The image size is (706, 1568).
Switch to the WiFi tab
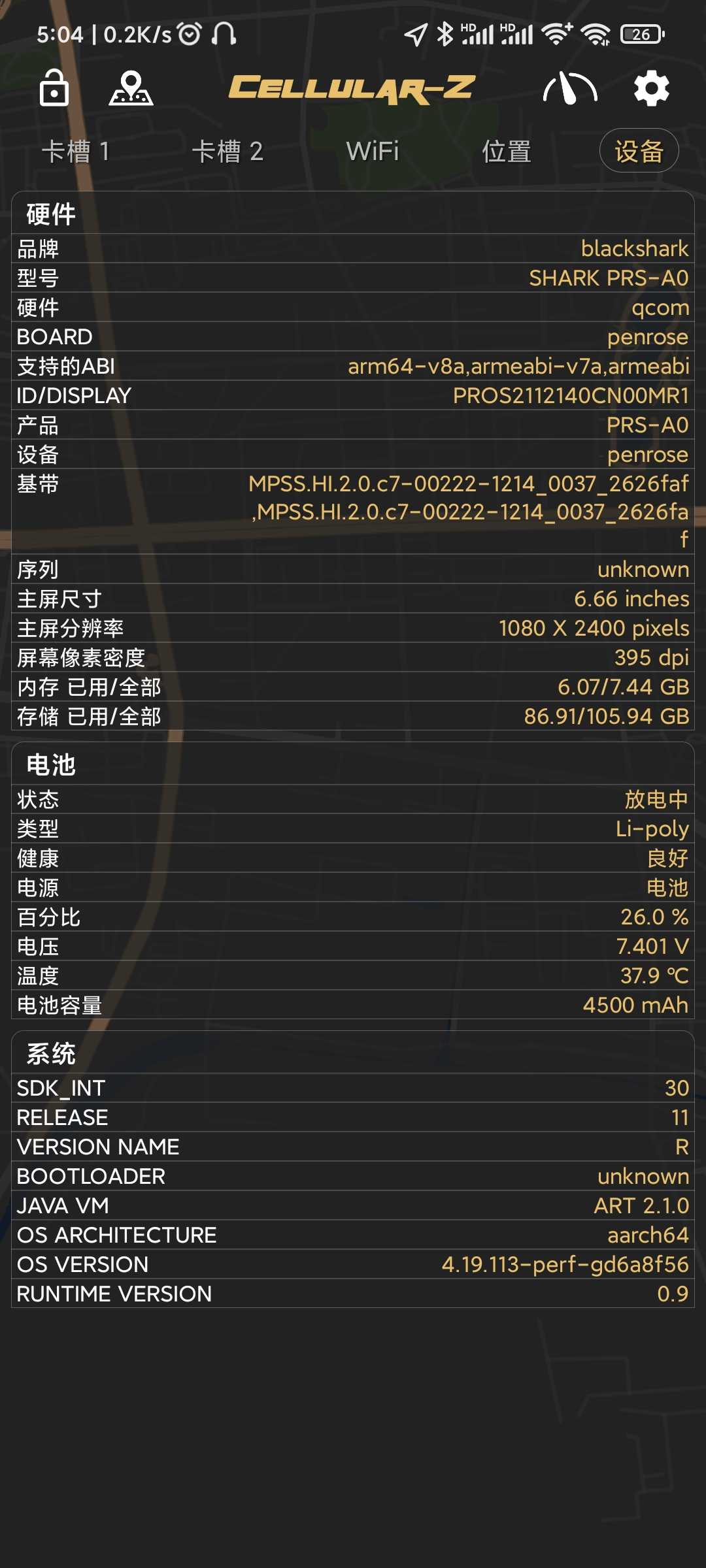[373, 152]
